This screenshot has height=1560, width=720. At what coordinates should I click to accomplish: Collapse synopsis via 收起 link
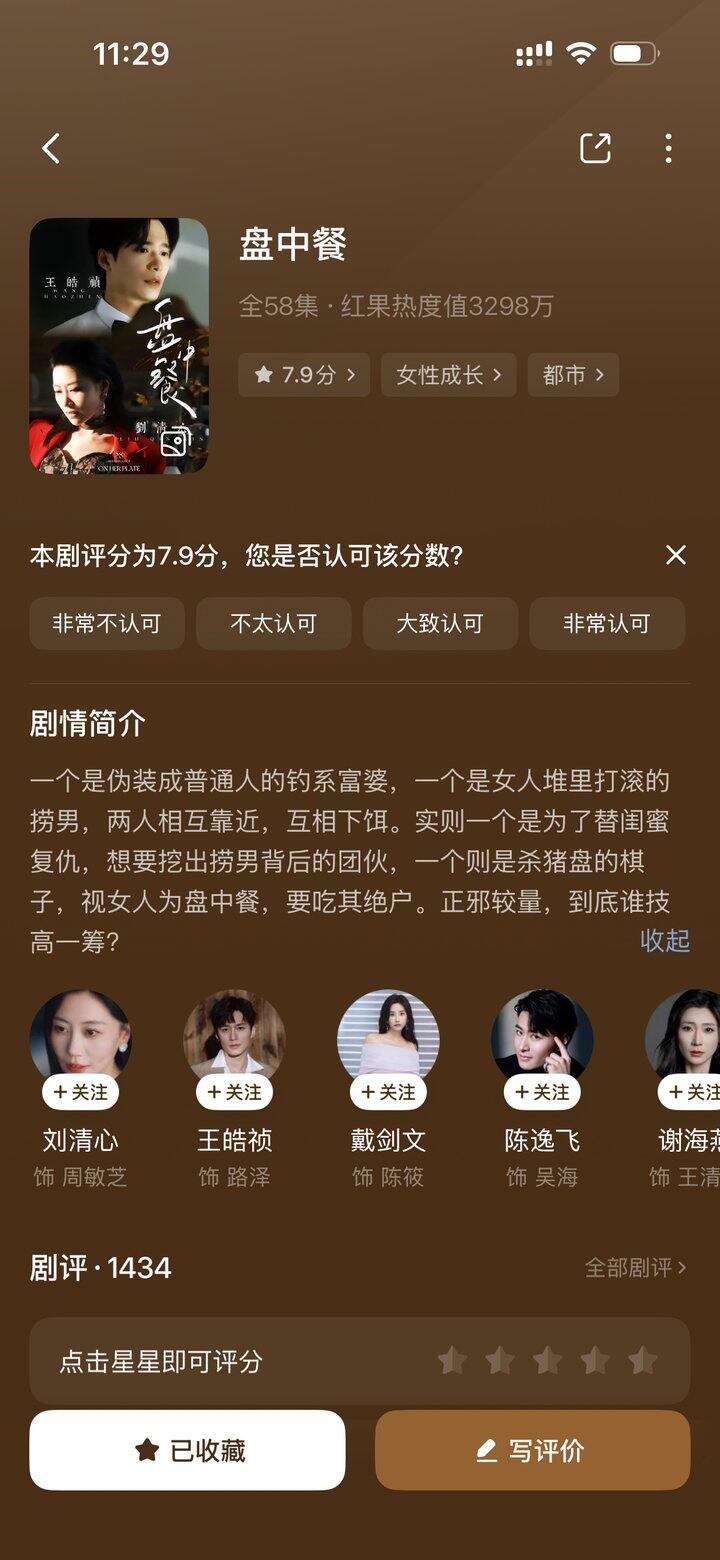(664, 941)
